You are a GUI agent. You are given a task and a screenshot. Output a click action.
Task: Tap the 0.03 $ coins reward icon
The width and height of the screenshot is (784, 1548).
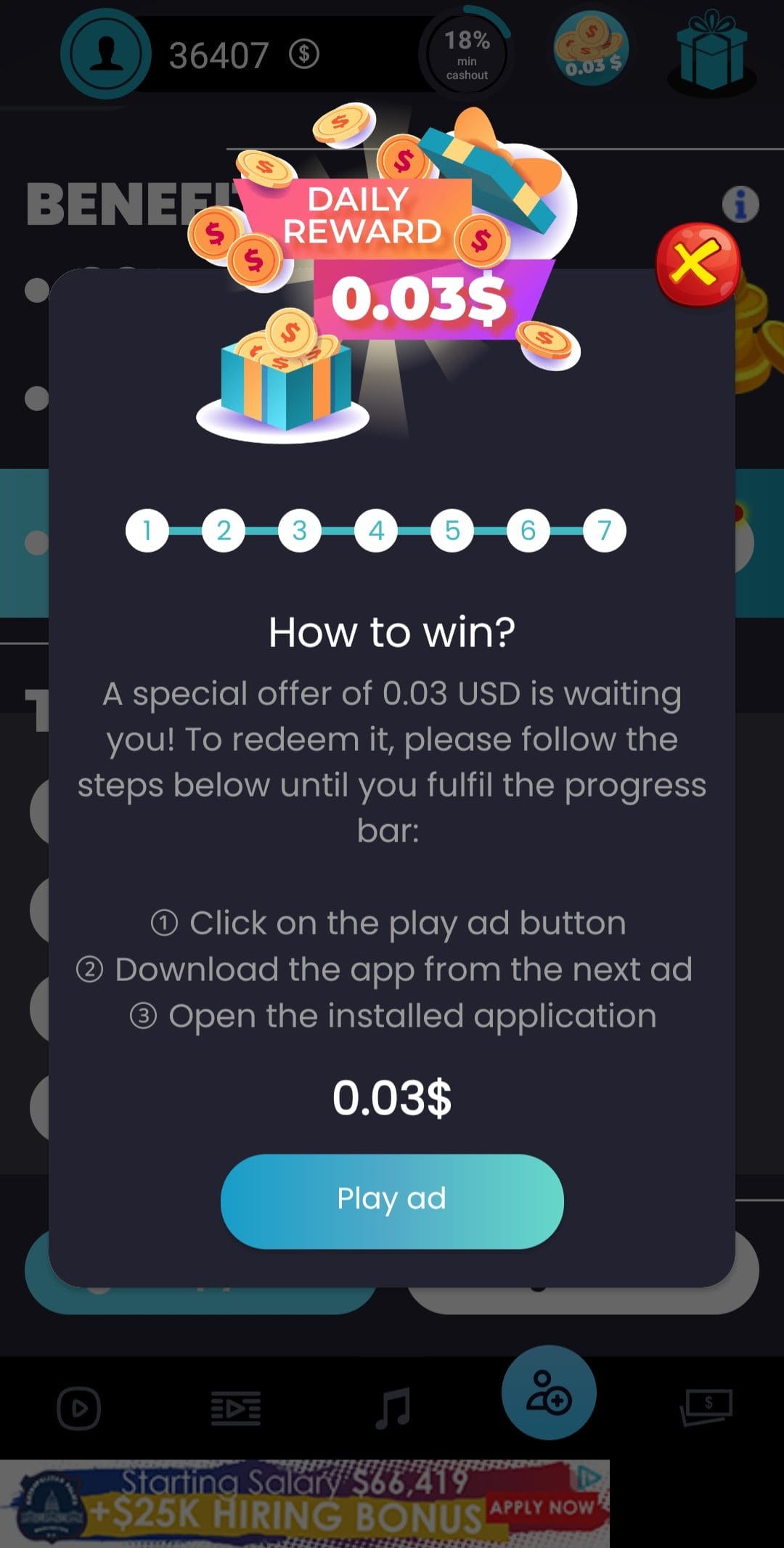pos(592,48)
